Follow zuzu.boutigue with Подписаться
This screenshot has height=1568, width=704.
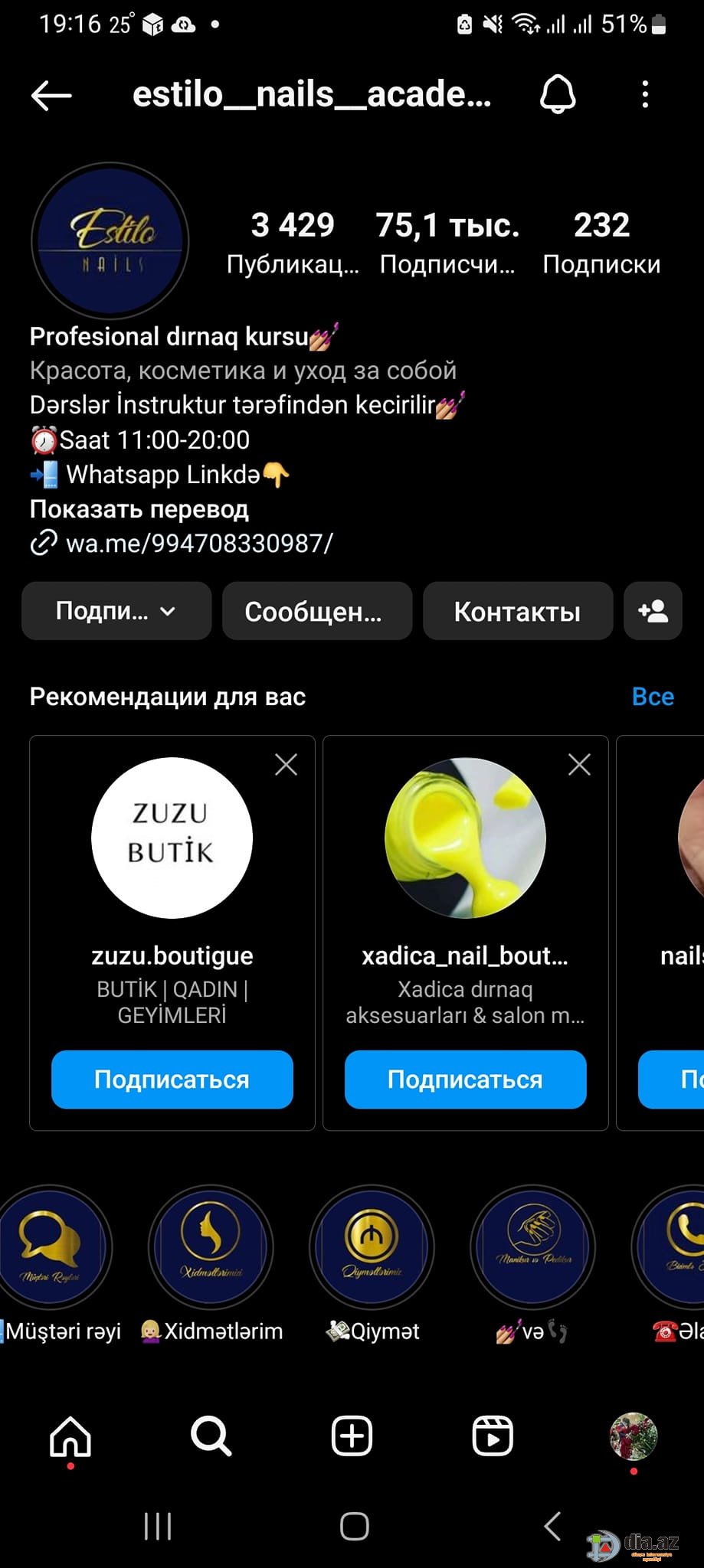(x=172, y=1080)
